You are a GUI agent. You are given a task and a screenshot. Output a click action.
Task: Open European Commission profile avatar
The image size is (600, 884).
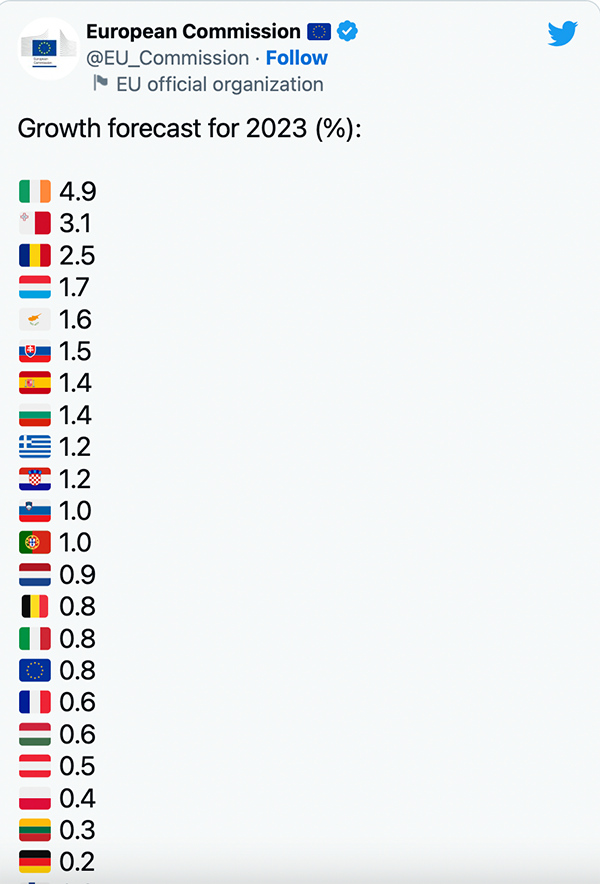click(x=47, y=47)
